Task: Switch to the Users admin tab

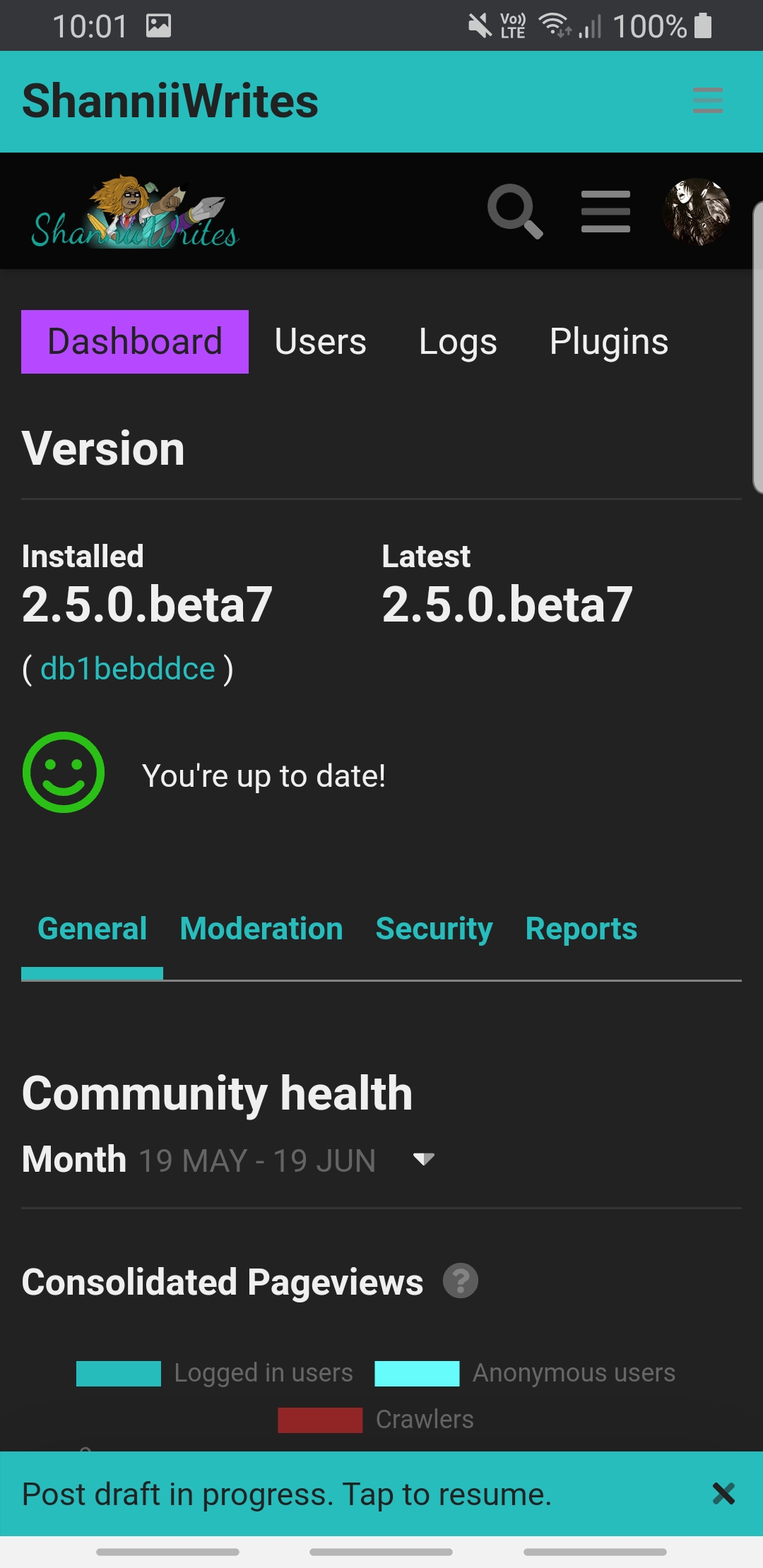Action: pyautogui.click(x=320, y=342)
